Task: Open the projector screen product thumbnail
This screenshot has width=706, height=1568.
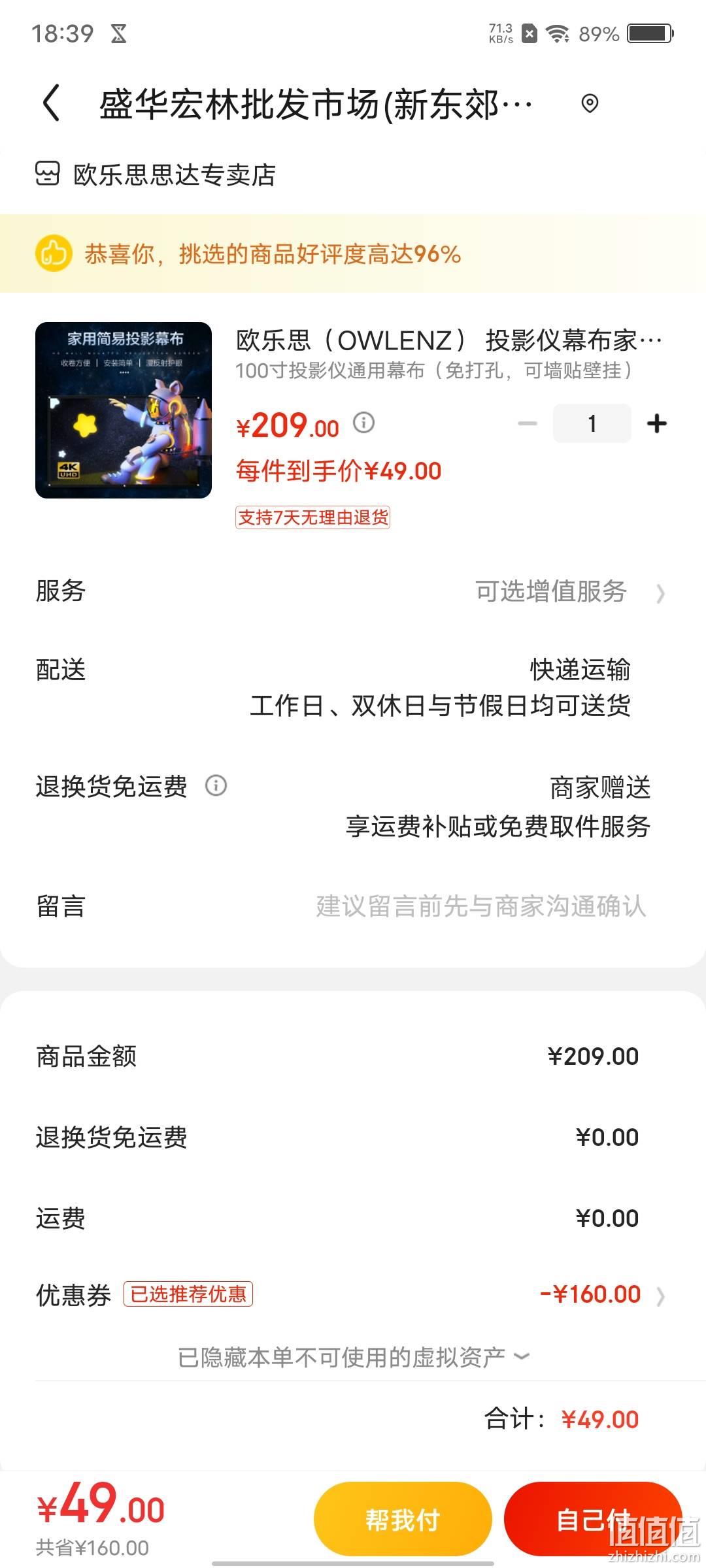Action: pos(124,410)
